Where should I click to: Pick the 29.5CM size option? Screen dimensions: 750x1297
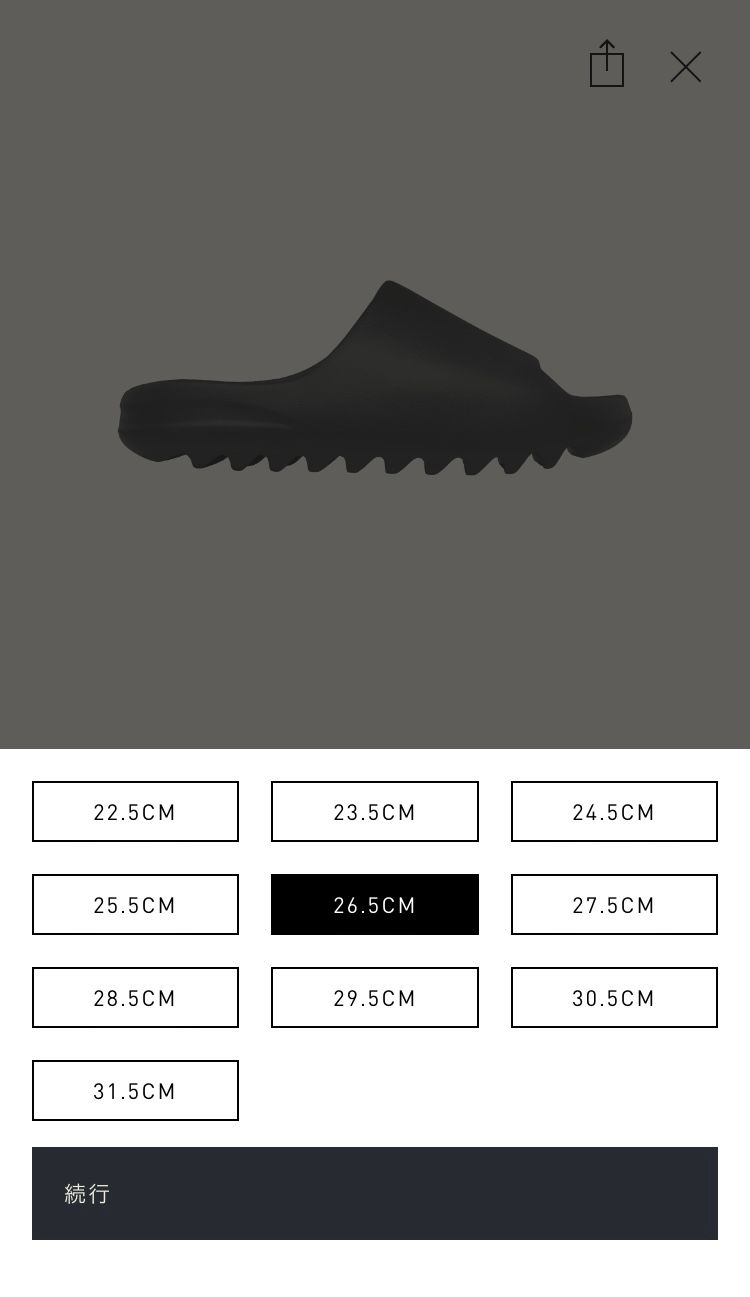(374, 997)
